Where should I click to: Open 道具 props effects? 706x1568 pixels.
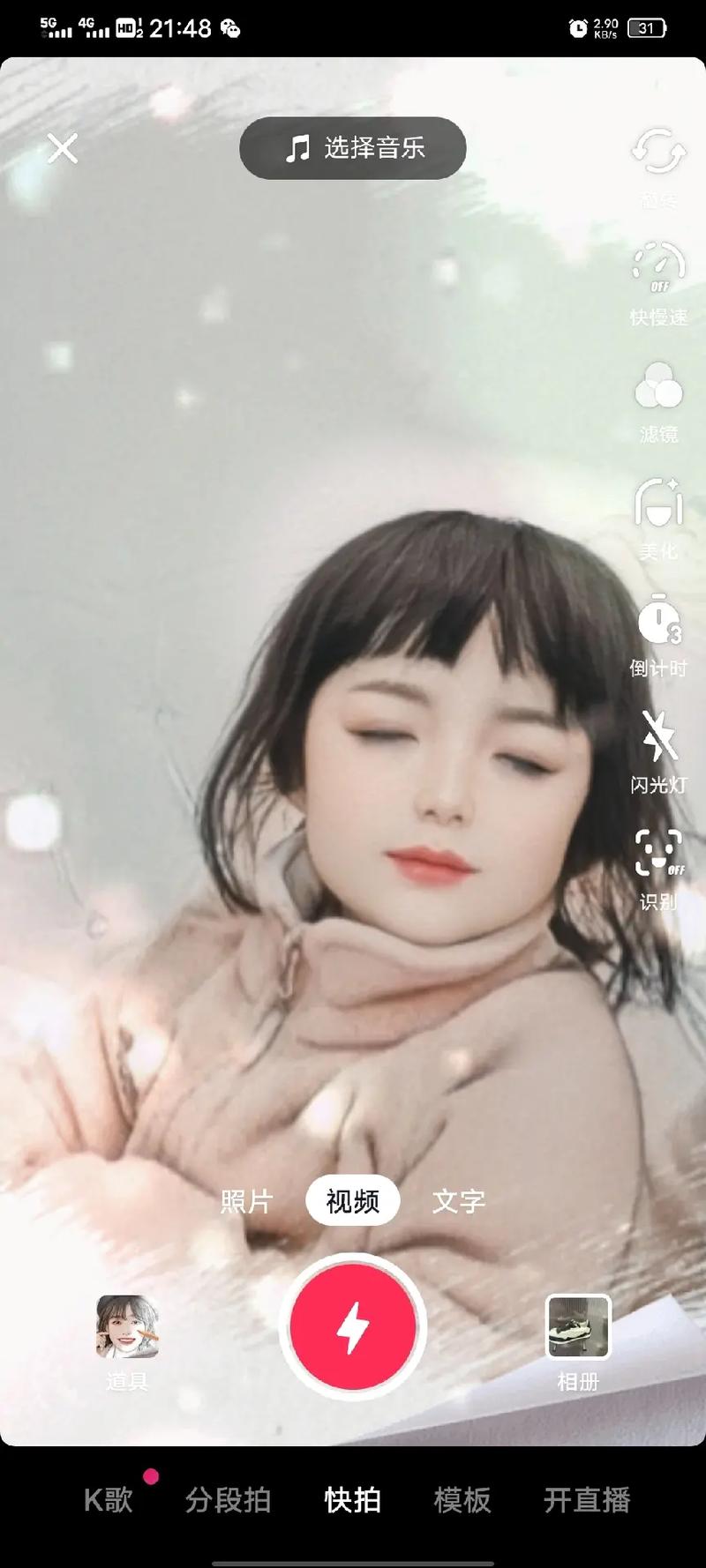click(x=127, y=1327)
